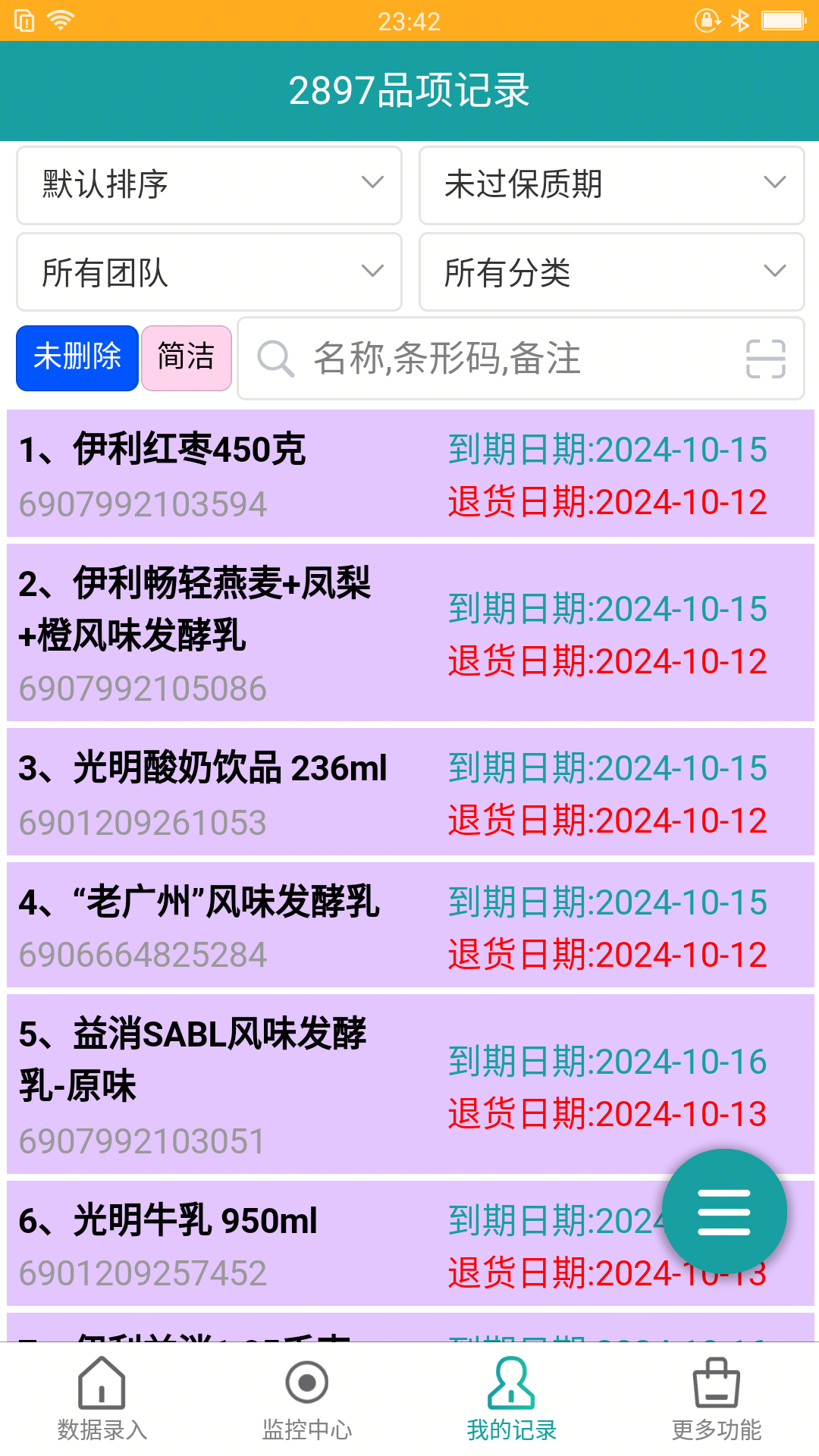The width and height of the screenshot is (819, 1456).
Task: Toggle the rotation lock status icon
Action: coord(705,21)
